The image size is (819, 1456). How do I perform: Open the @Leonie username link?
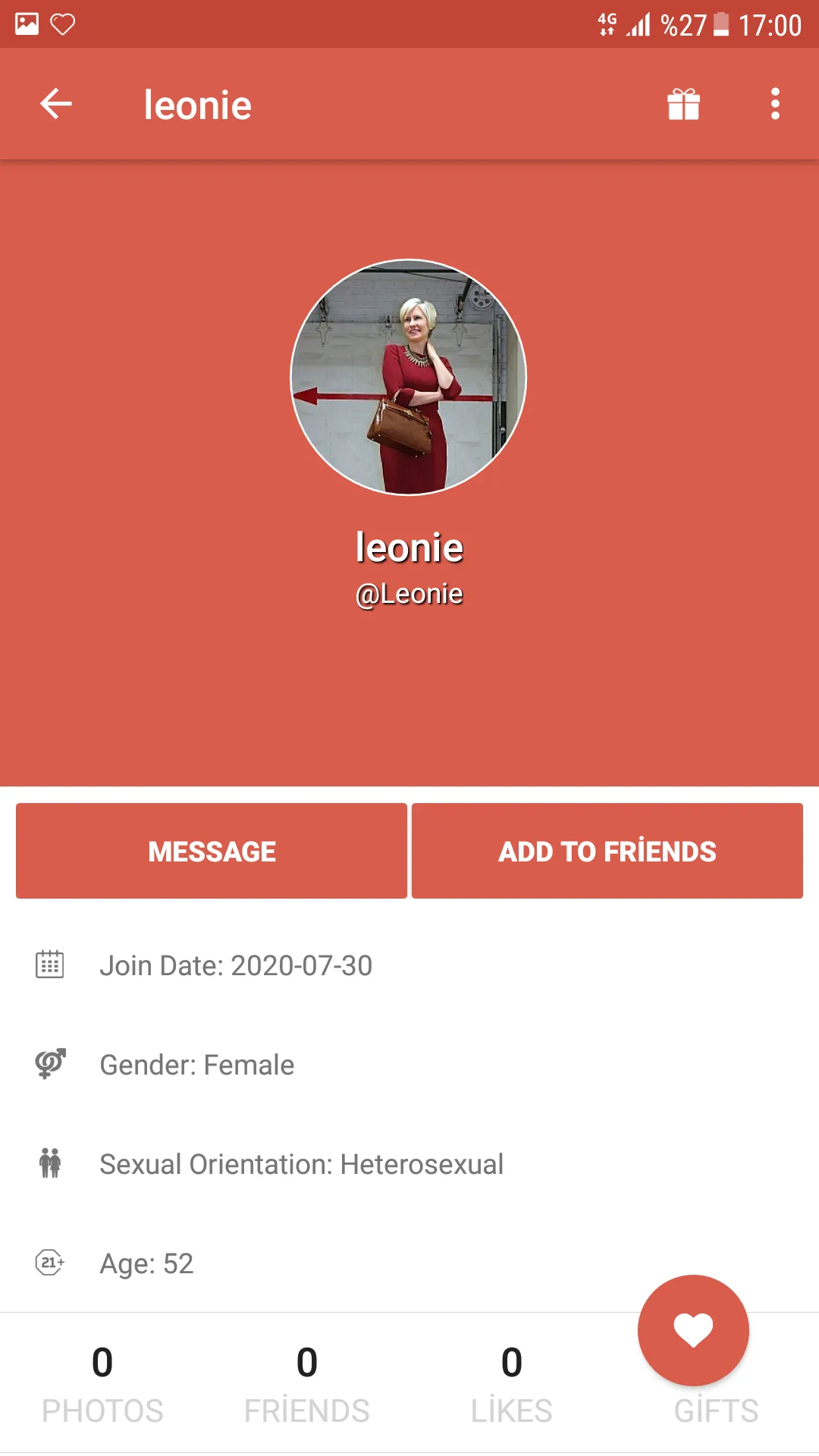pos(409,594)
